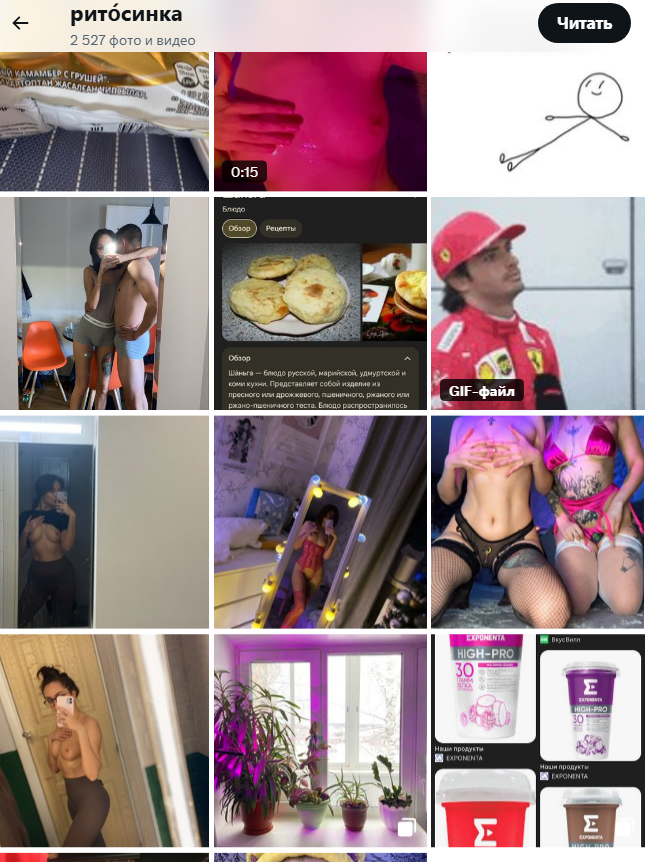Play the 0:15 video tile
This screenshot has height=862, width=649.
point(320,120)
